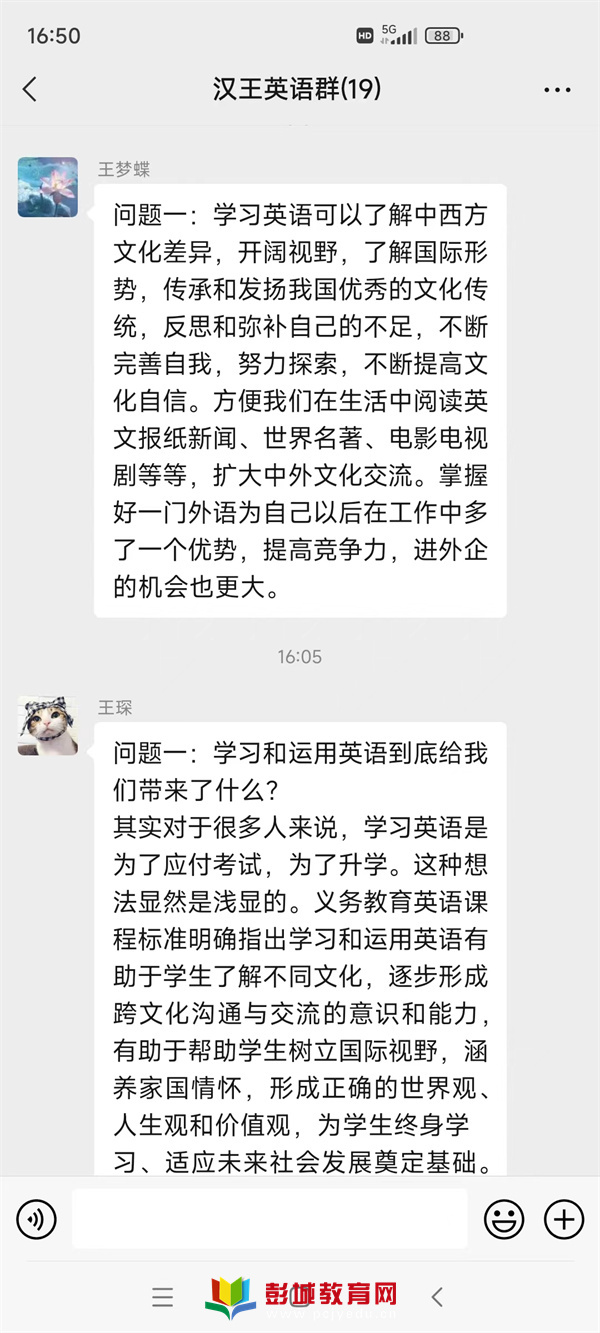Focus the message text field

270,1219
